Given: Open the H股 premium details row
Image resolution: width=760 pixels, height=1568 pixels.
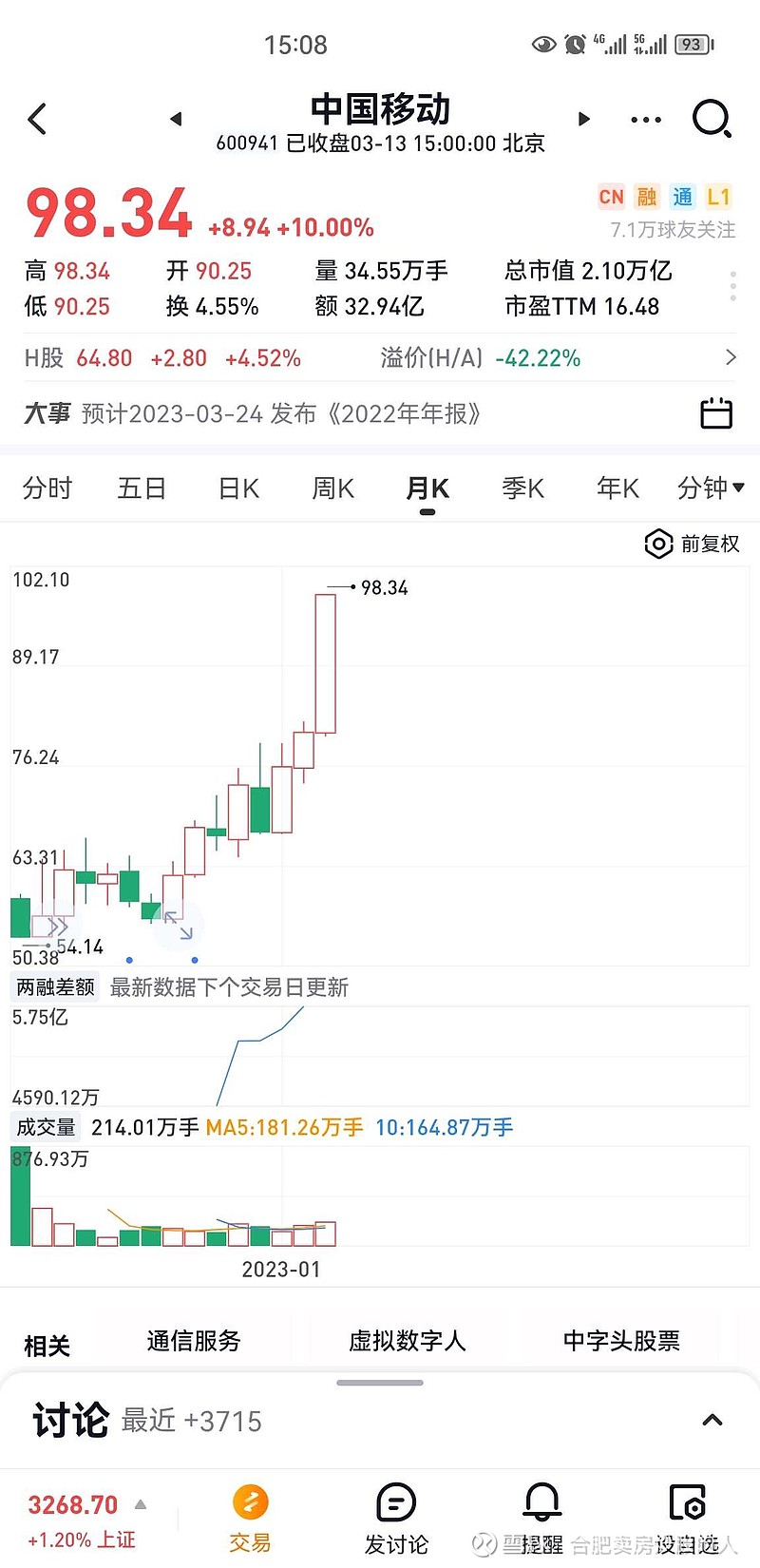Looking at the screenshot, I should click(380, 358).
